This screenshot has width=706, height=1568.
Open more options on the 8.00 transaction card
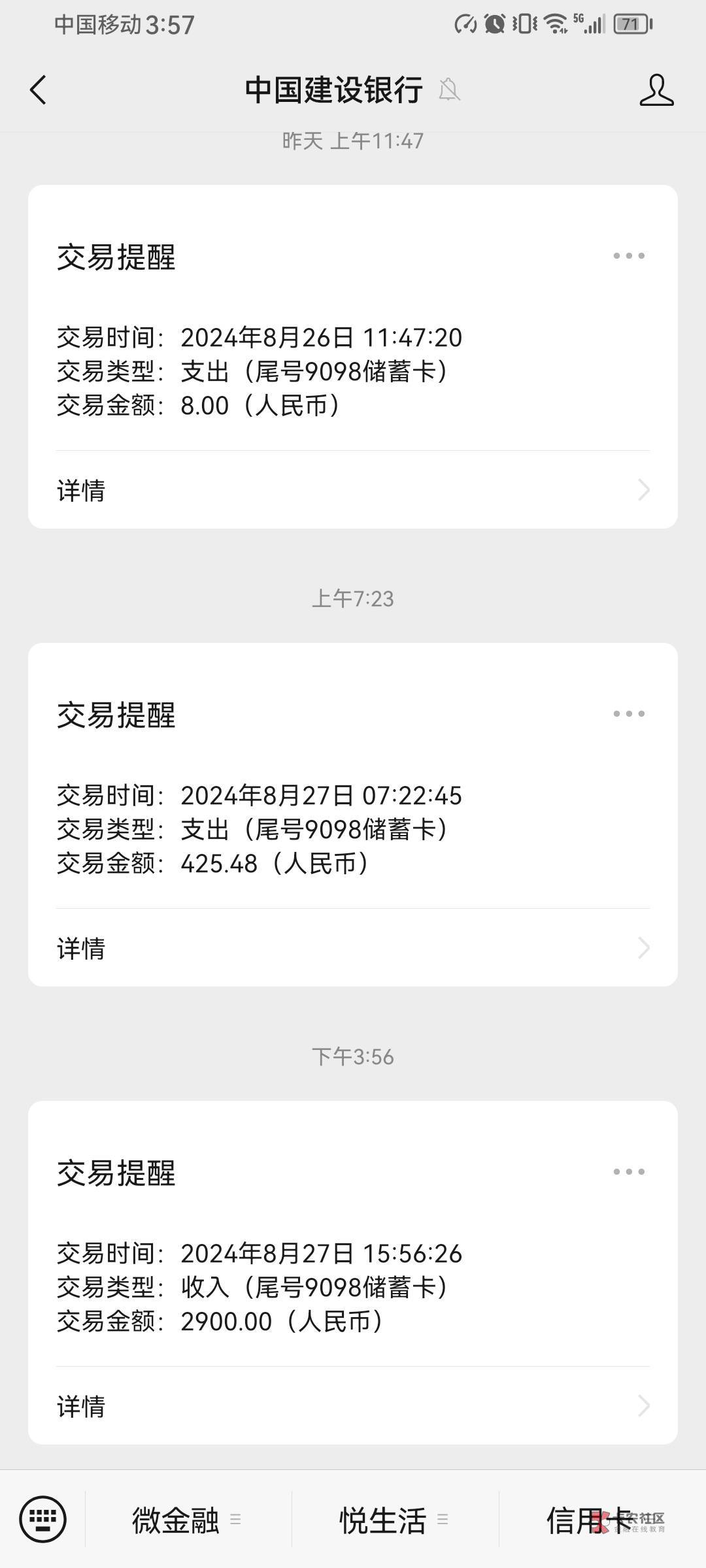(x=628, y=256)
